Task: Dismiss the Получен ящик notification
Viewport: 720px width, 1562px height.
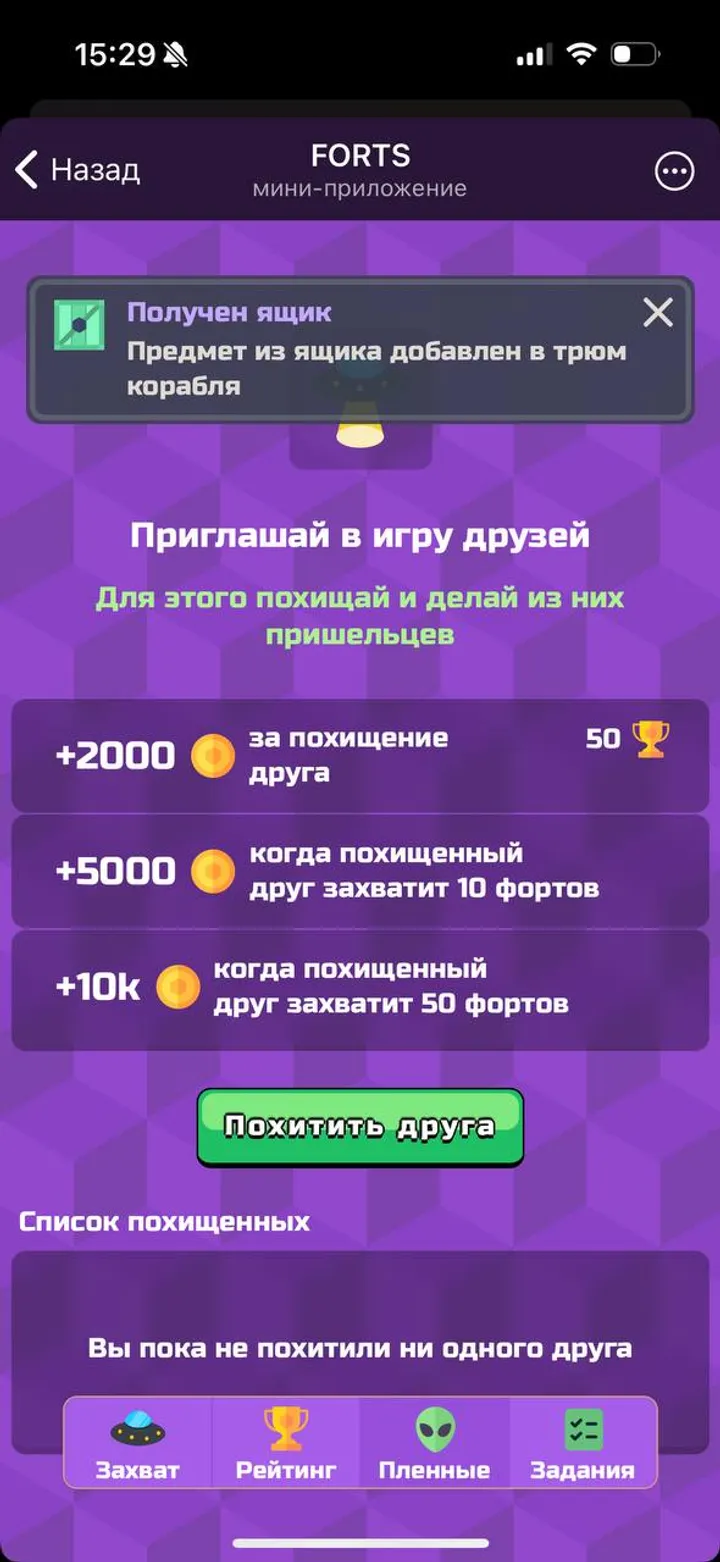Action: click(x=658, y=313)
